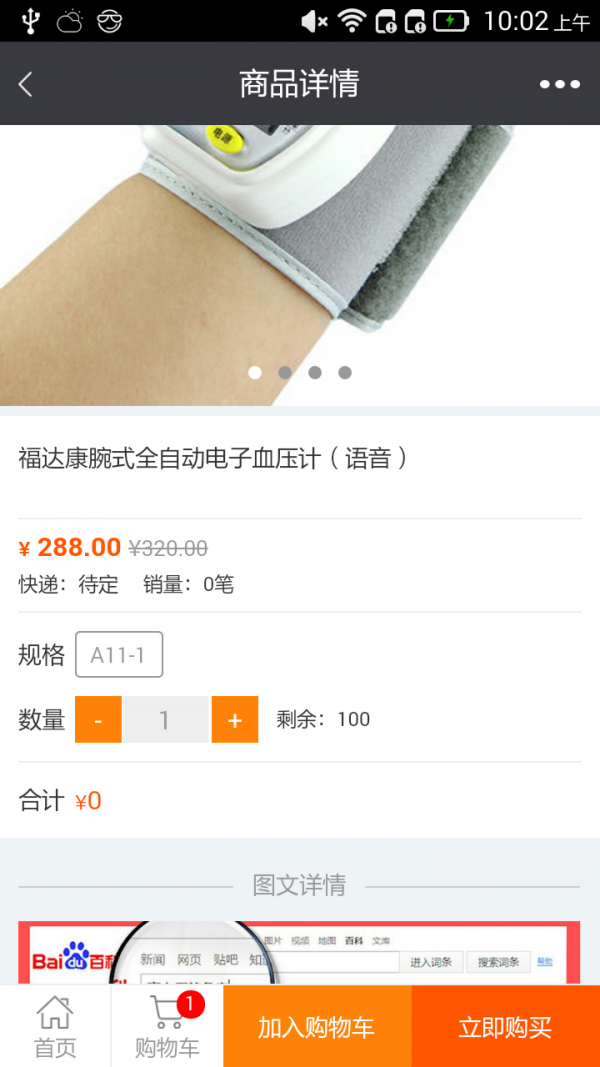Buy now with 立即购买
Viewport: 600px width, 1067px height.
(x=505, y=1026)
